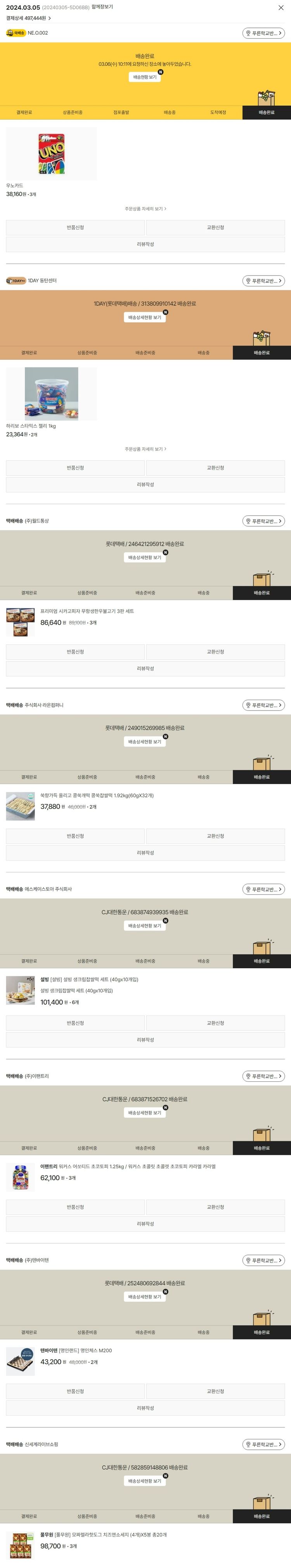
Task: Request 반품신청 for 위커스 어쏘티드 초코토피
Action: click(75, 1207)
